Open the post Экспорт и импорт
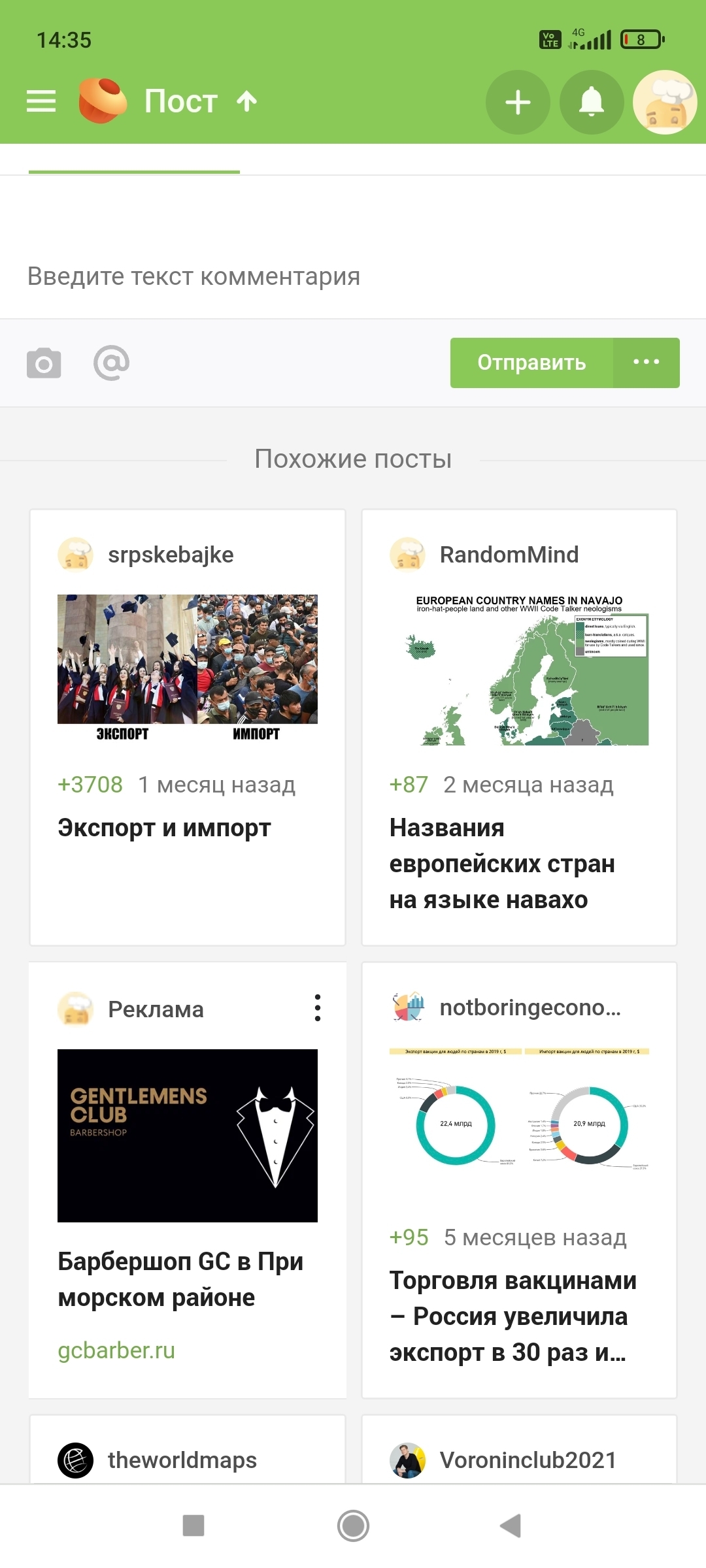The height and width of the screenshot is (1568, 706). [164, 828]
